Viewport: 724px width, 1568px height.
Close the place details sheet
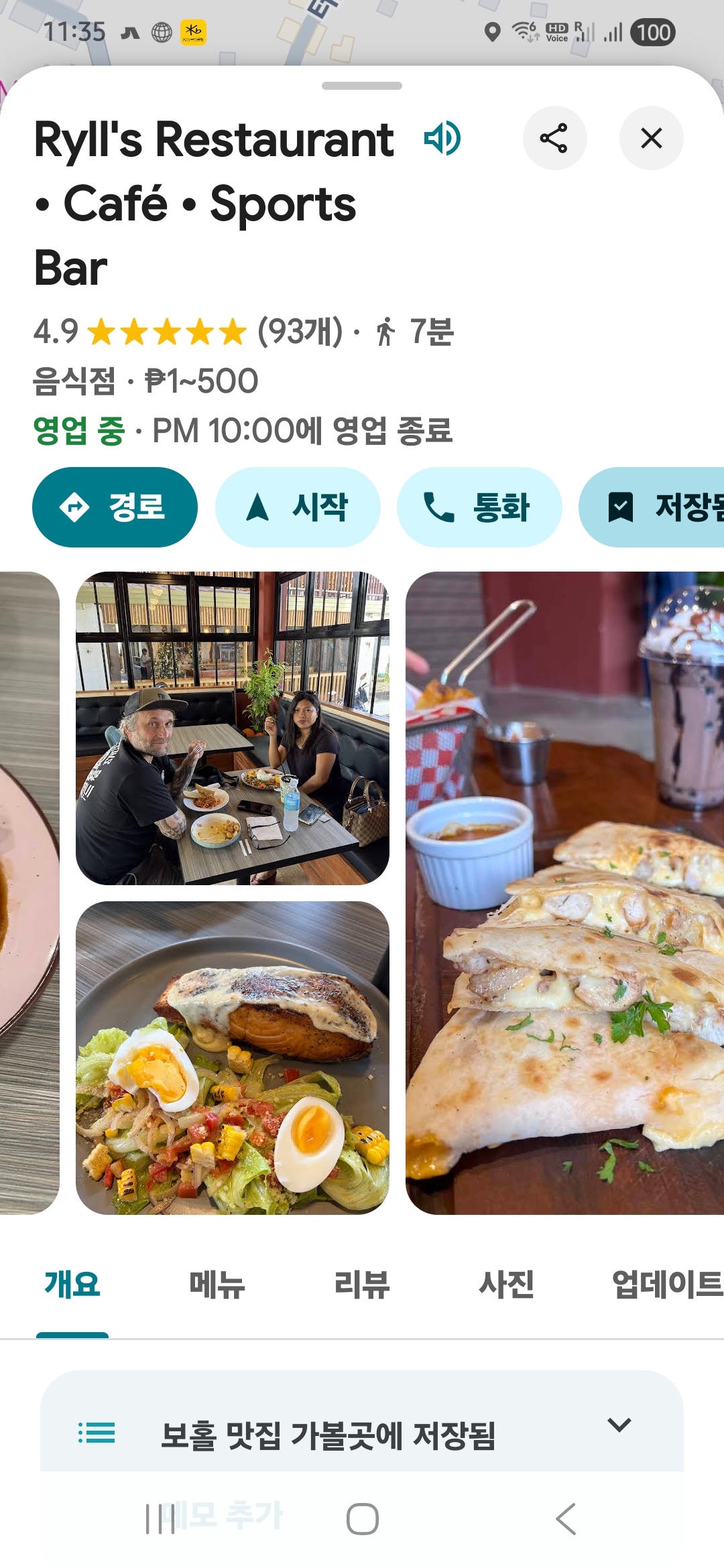tap(651, 138)
